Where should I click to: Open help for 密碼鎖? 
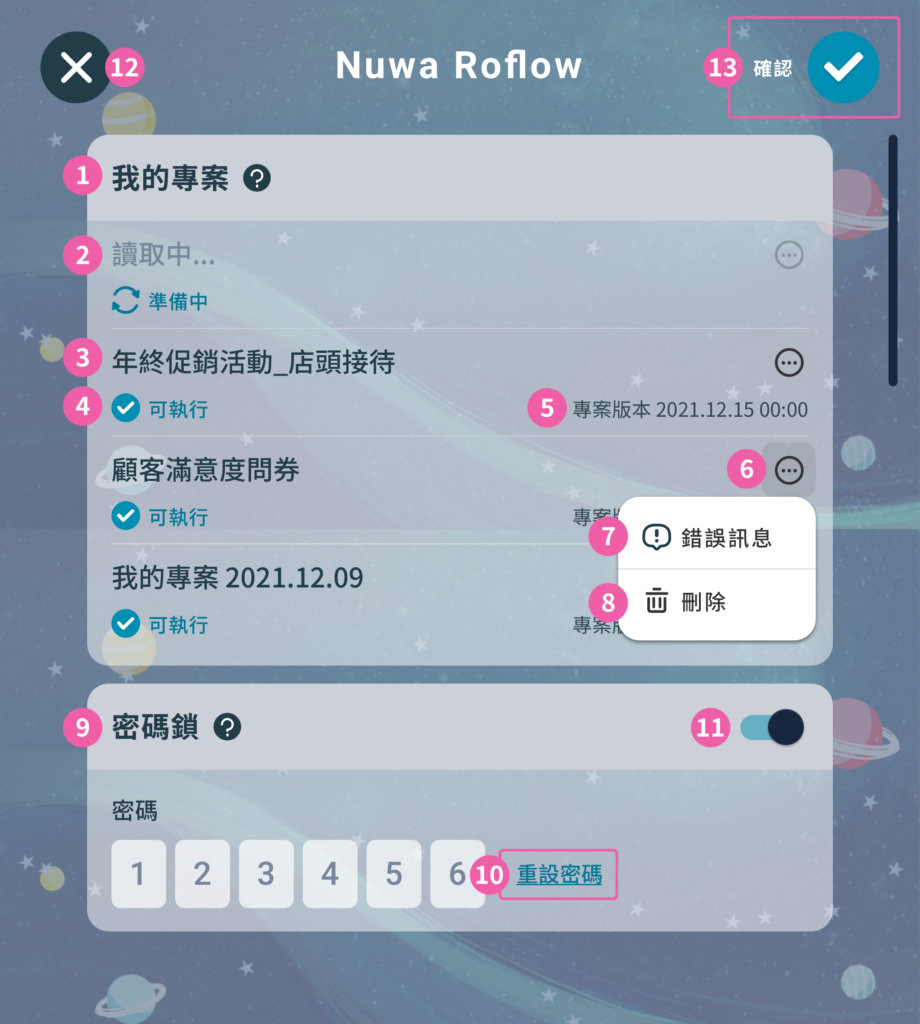coord(228,727)
